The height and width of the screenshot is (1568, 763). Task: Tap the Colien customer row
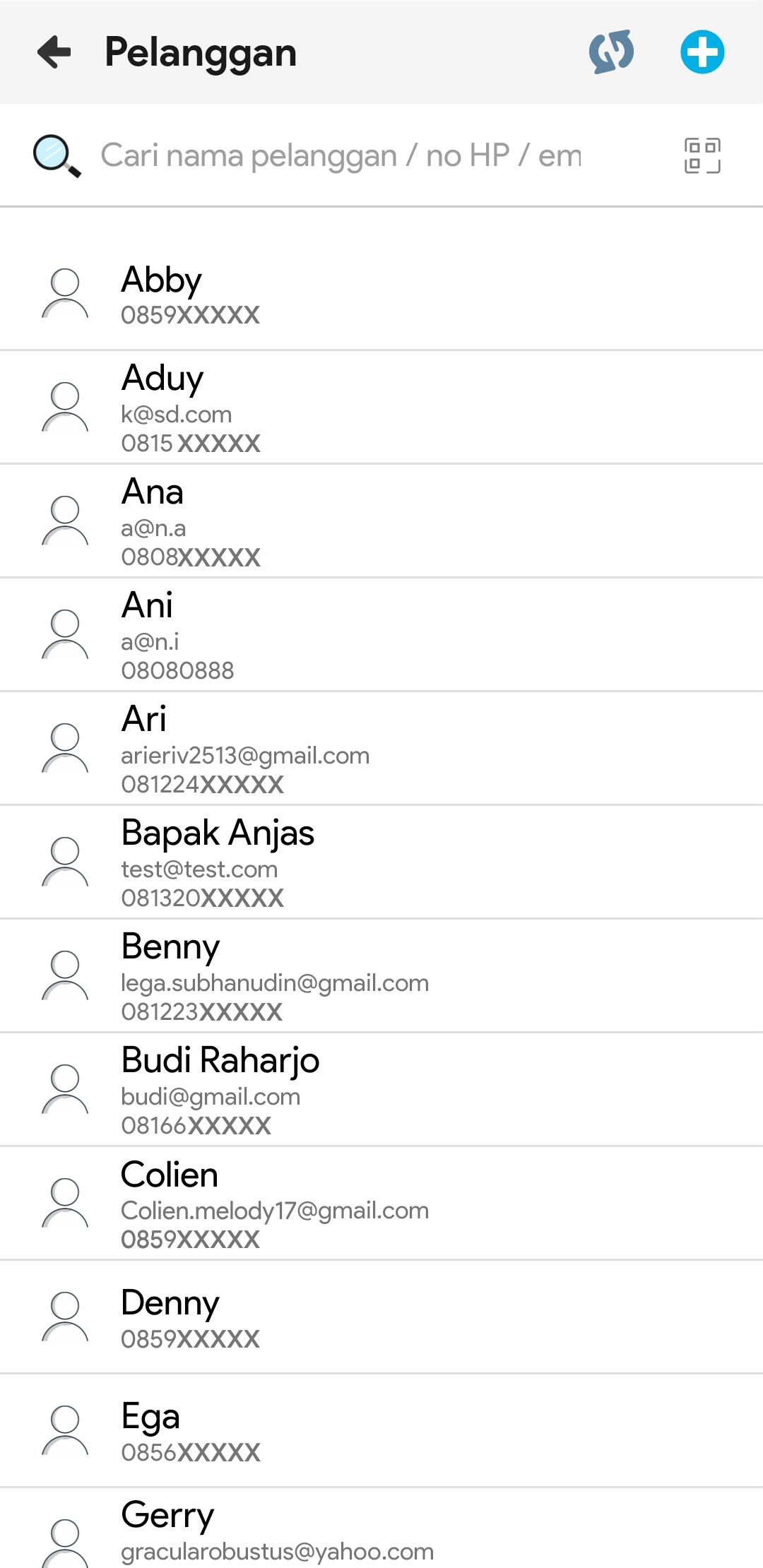click(x=381, y=1204)
